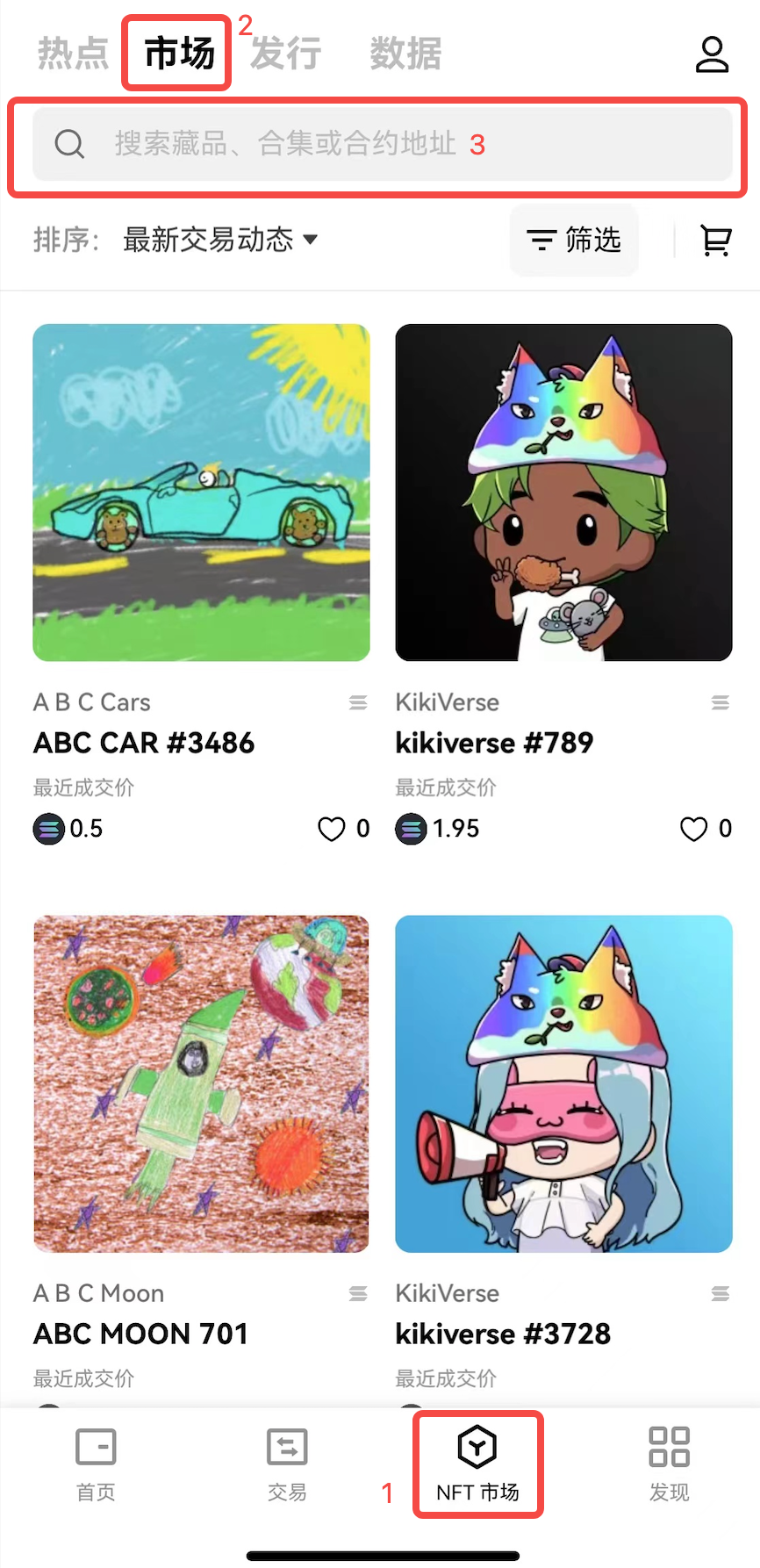Select the 市场 top tab
The width and height of the screenshot is (760, 1568).
coord(179,54)
